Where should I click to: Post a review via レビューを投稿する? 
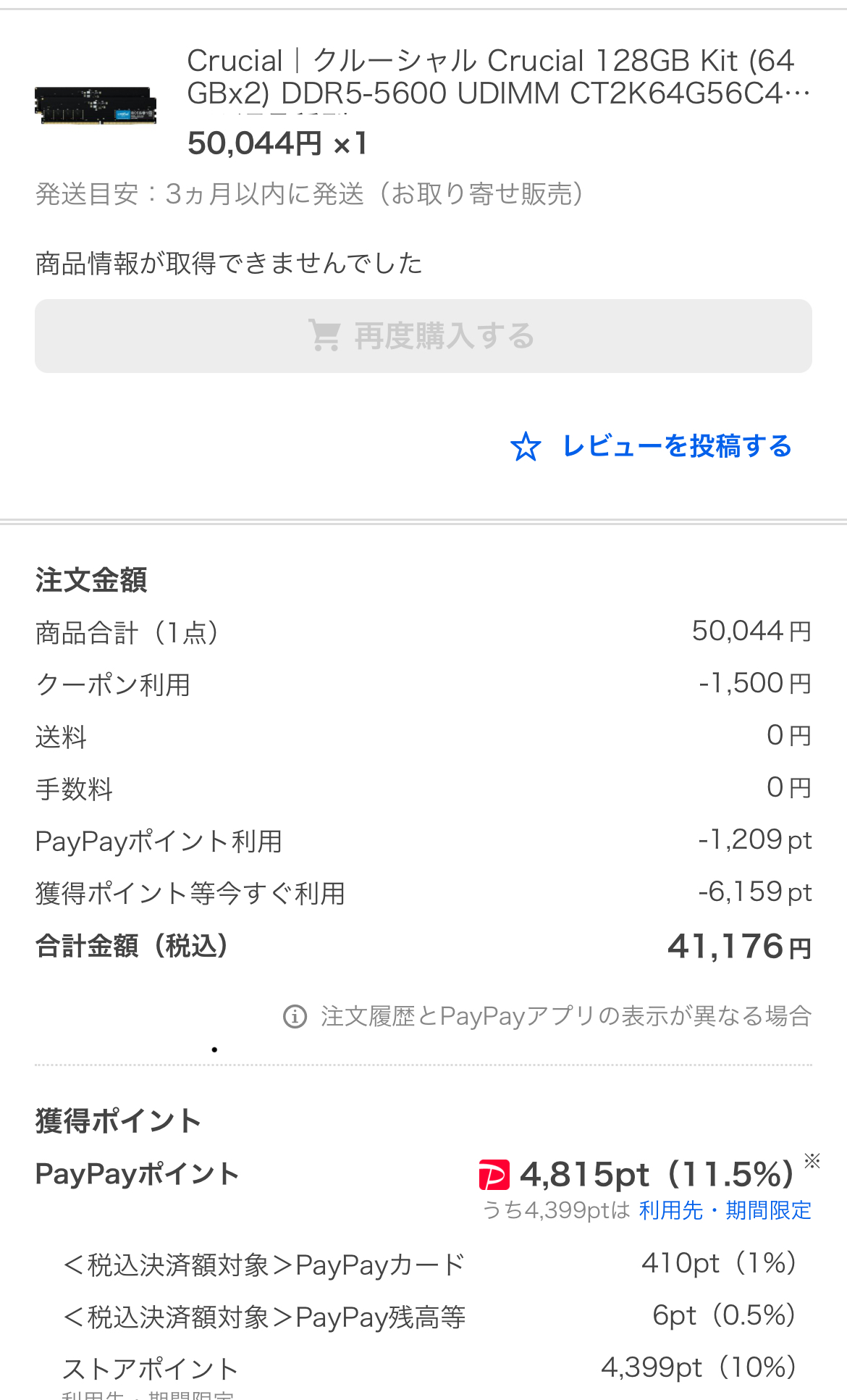pyautogui.click(x=652, y=446)
